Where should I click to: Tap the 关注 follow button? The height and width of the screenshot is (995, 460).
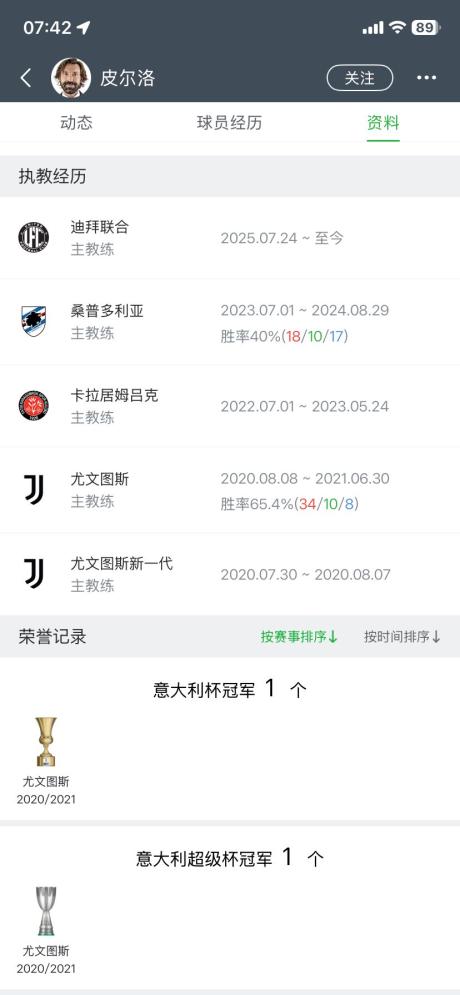click(x=360, y=78)
